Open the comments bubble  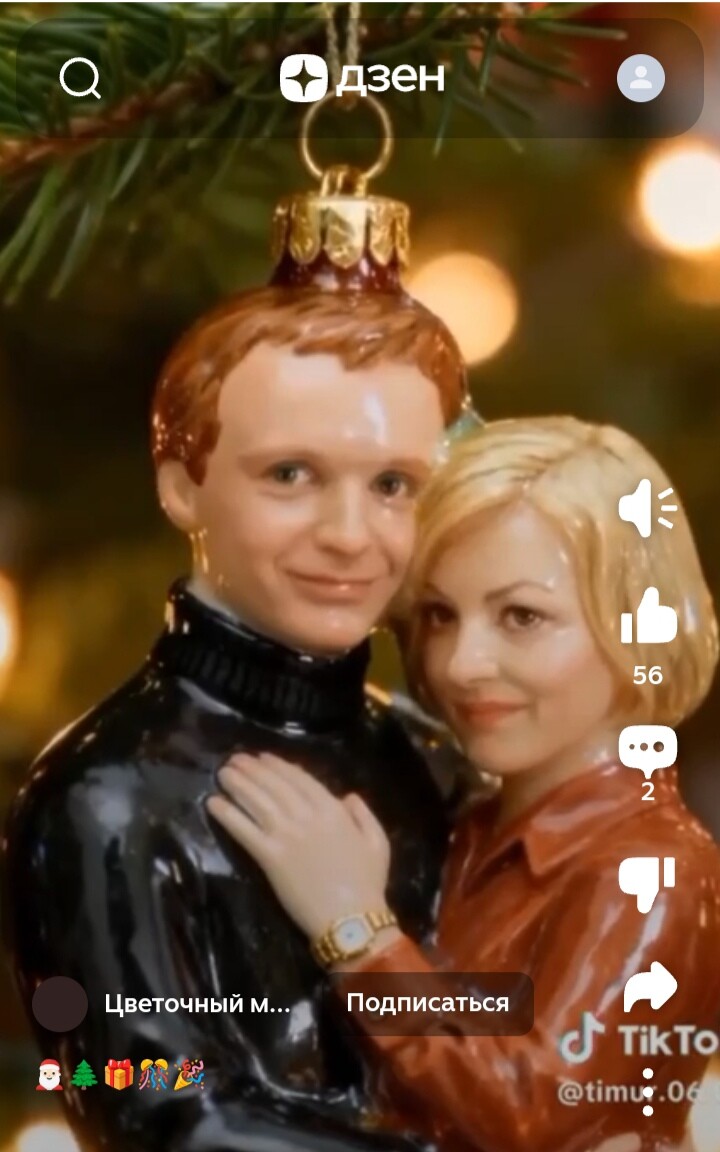pyautogui.click(x=647, y=752)
